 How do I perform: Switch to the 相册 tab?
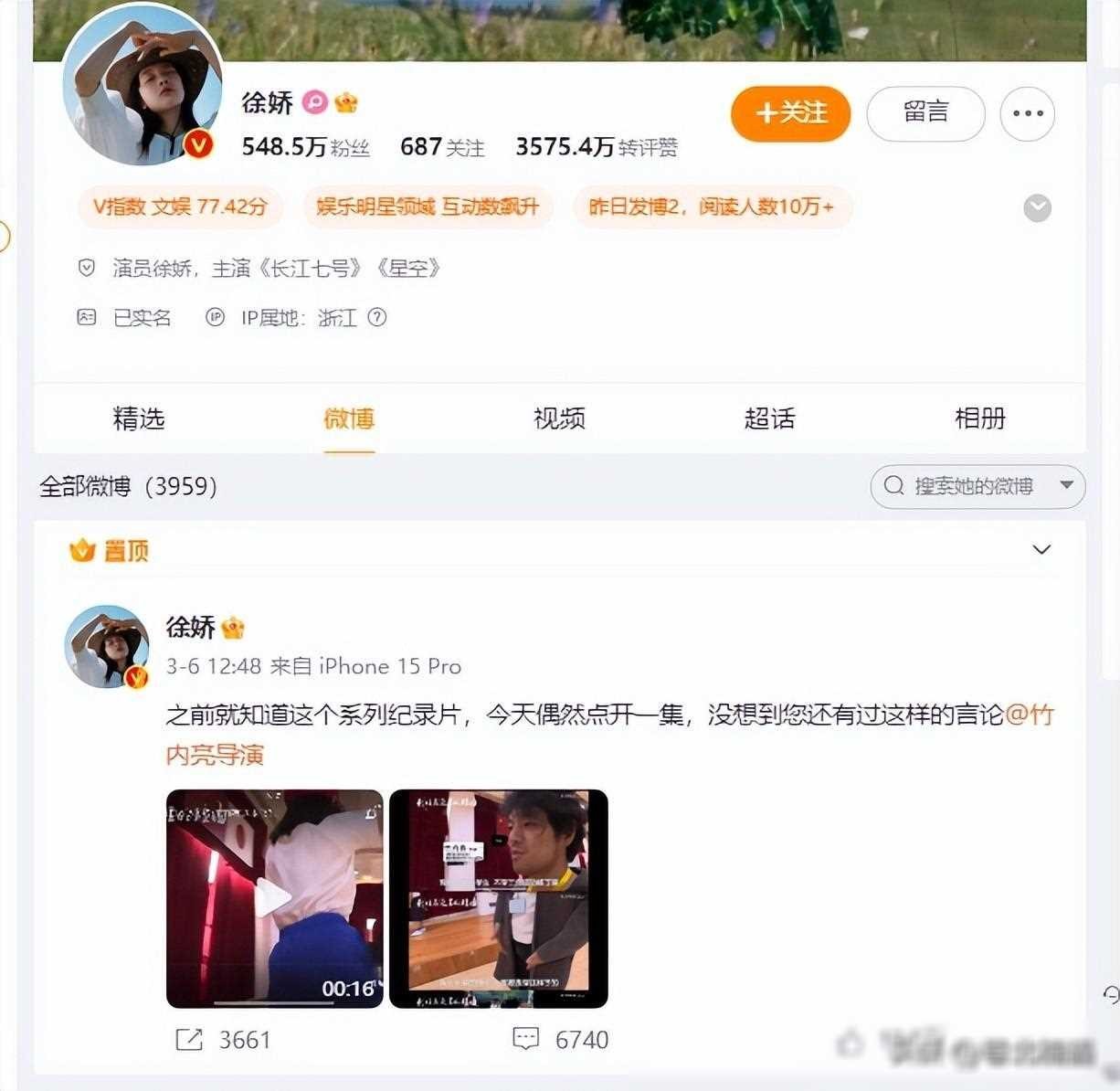pos(979,418)
